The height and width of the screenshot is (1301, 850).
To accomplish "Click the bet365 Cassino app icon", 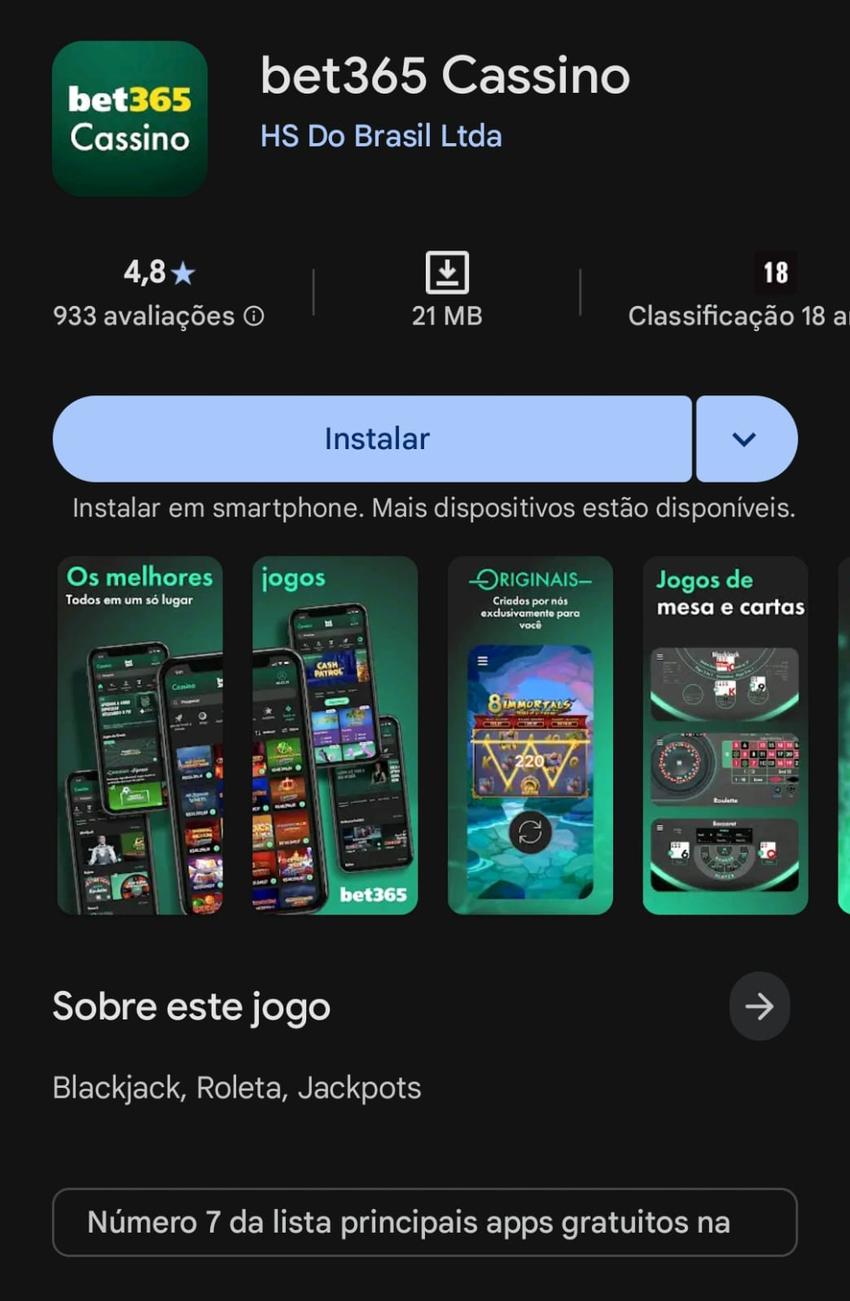I will [128, 117].
